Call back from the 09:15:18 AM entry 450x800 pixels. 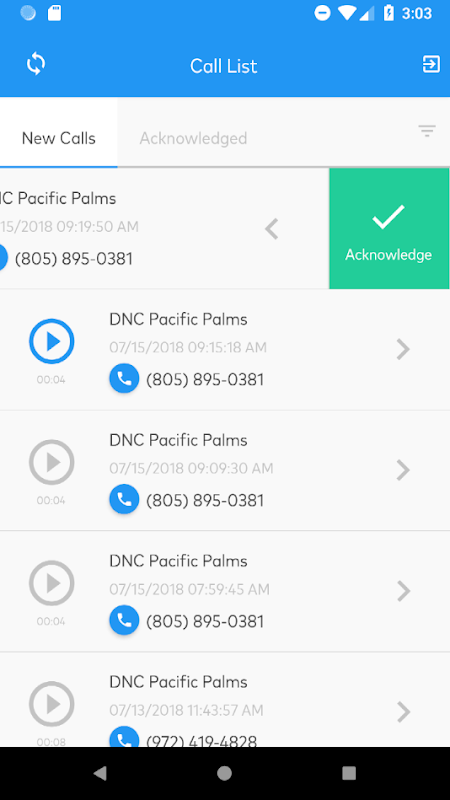[124, 378]
